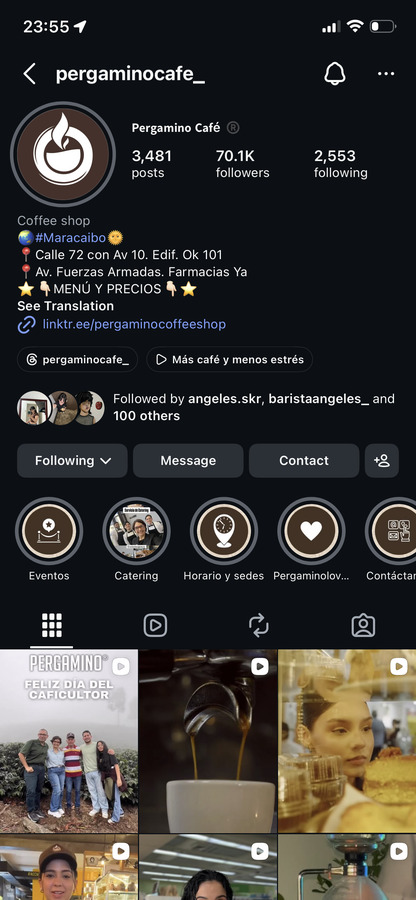The image size is (416, 900).
Task: Tap See Translation under the bio
Action: (65, 306)
